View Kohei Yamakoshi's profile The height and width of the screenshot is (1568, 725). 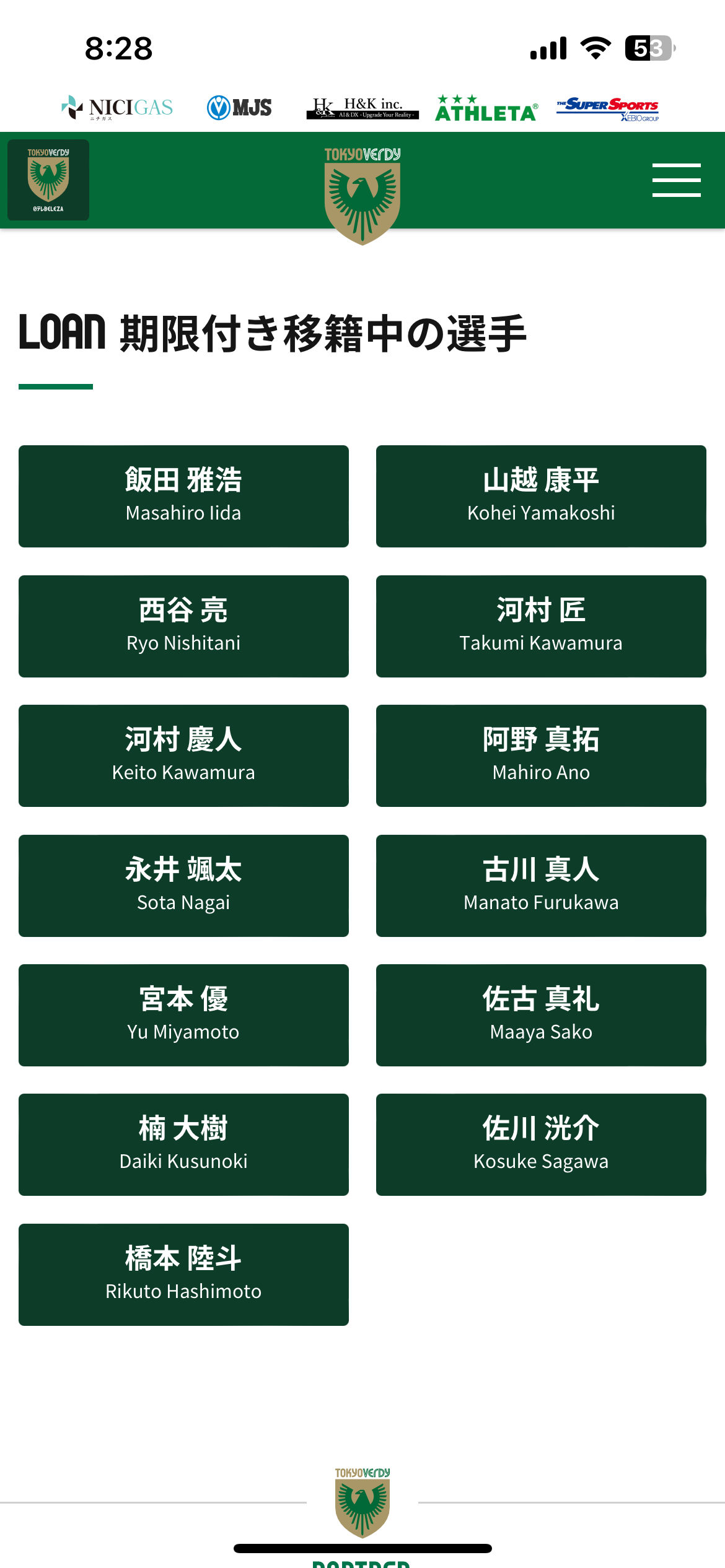coord(541,496)
